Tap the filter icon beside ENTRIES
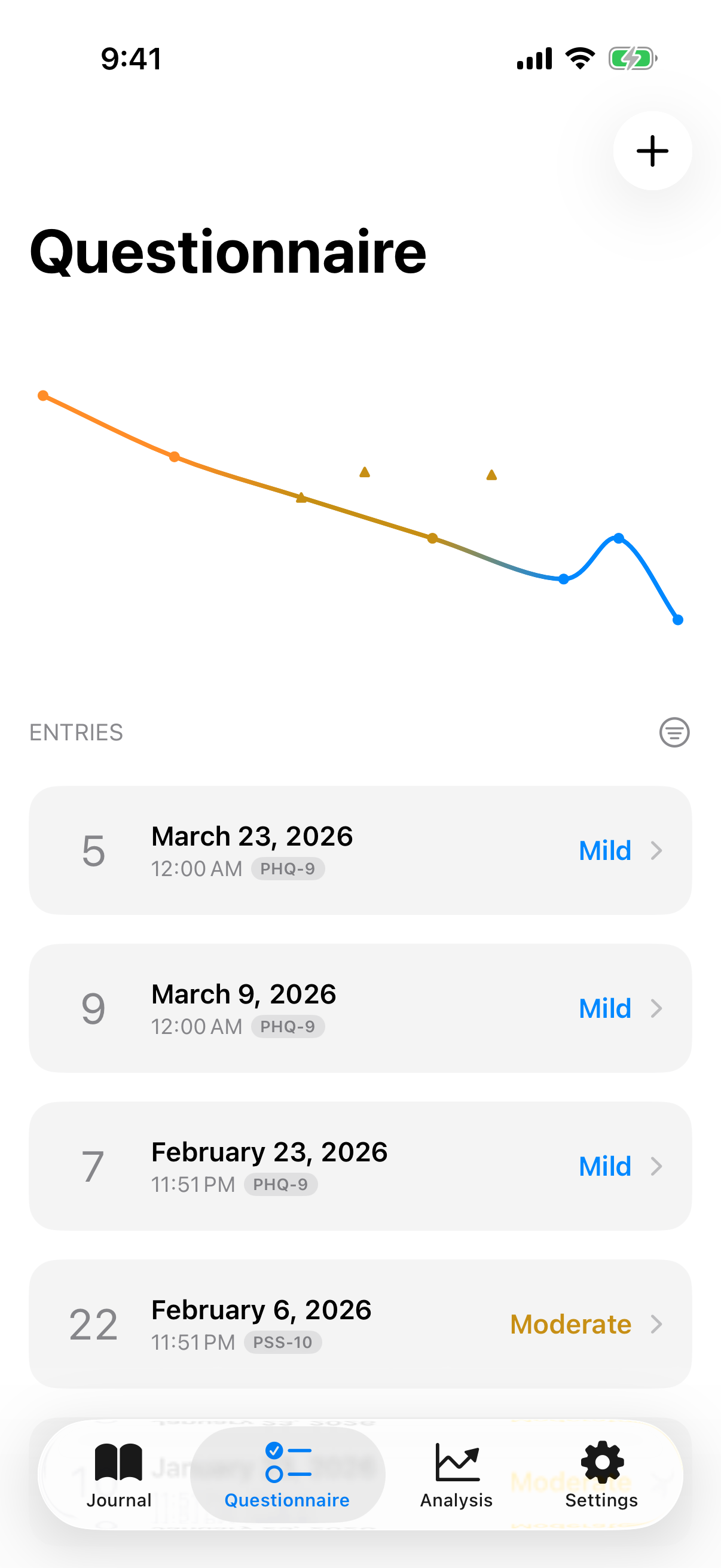 (x=674, y=733)
